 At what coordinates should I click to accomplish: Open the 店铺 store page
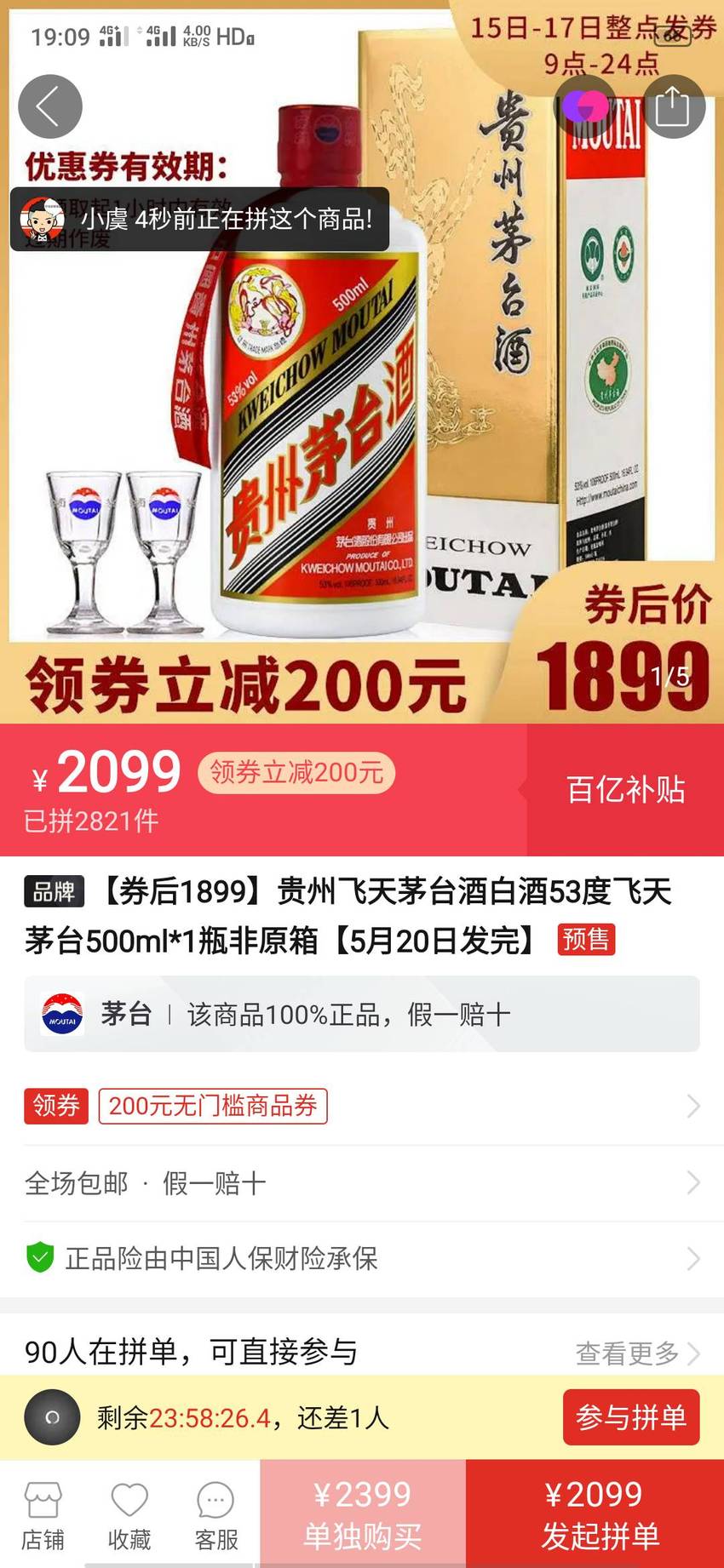click(43, 1516)
